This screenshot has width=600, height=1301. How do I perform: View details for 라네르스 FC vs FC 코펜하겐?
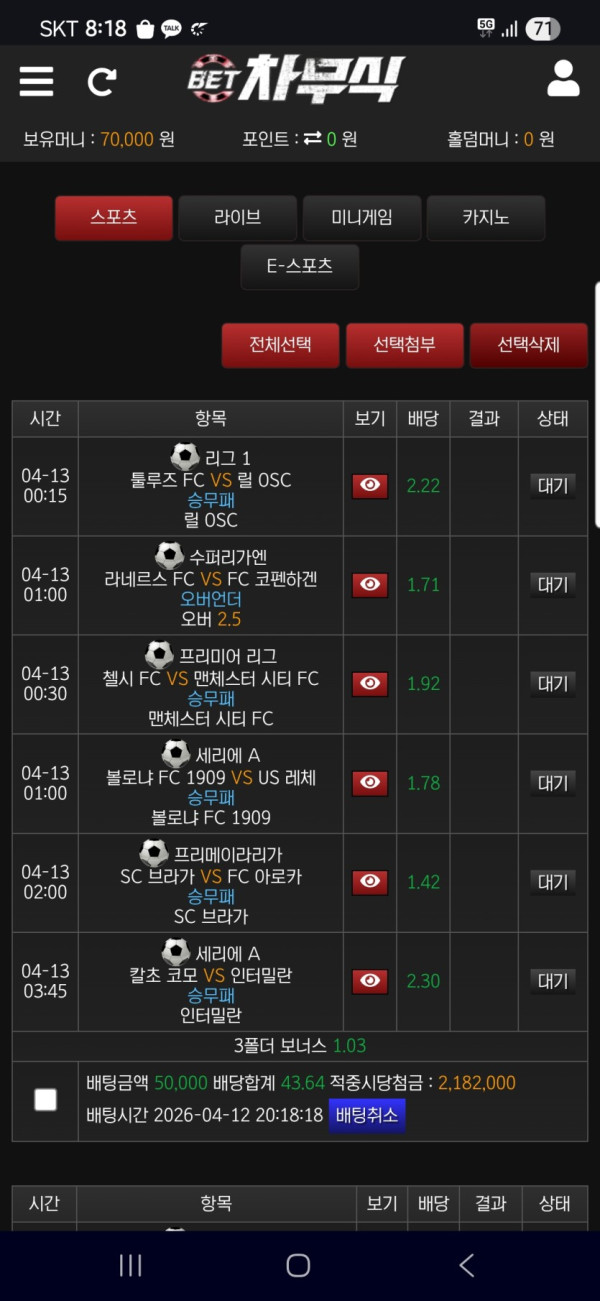pyautogui.click(x=370, y=585)
